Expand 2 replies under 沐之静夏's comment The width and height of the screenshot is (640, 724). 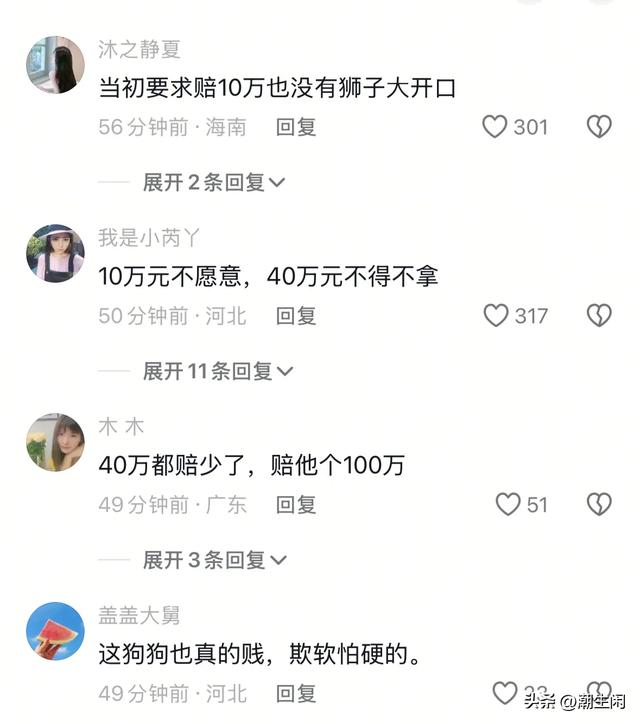click(214, 182)
